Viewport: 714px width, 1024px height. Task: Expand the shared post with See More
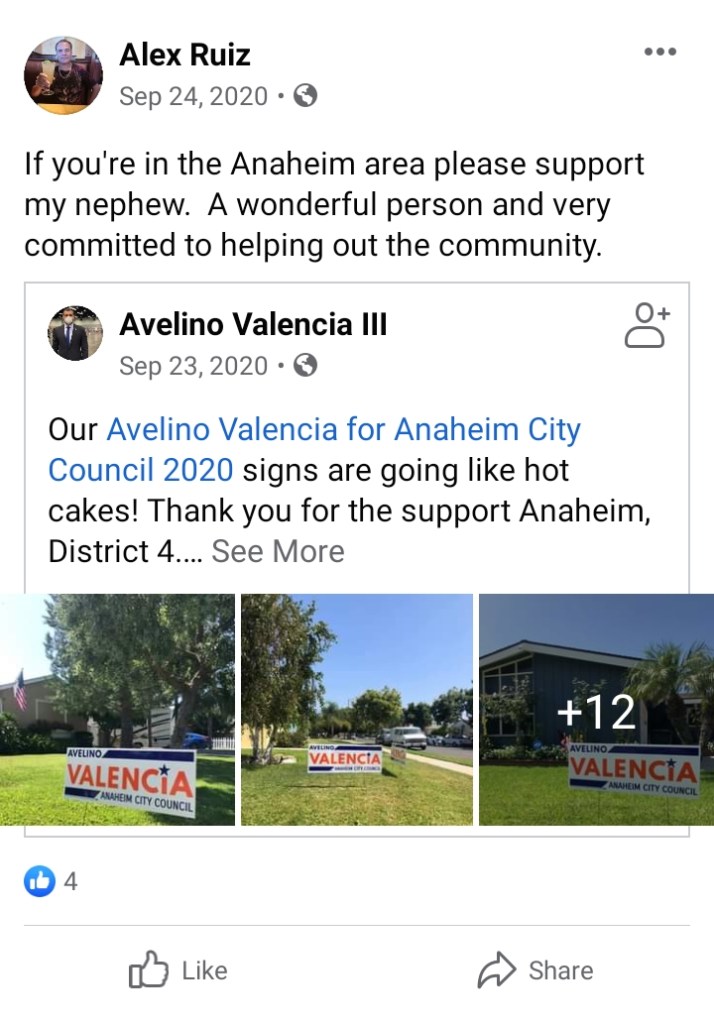coord(278,551)
